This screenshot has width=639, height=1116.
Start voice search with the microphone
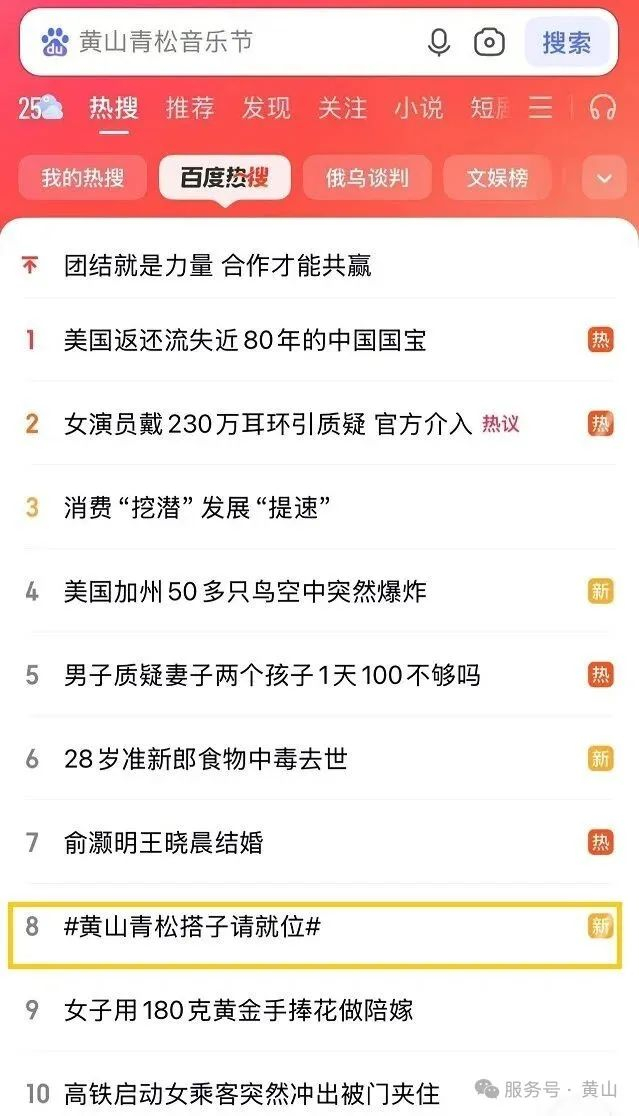click(439, 42)
